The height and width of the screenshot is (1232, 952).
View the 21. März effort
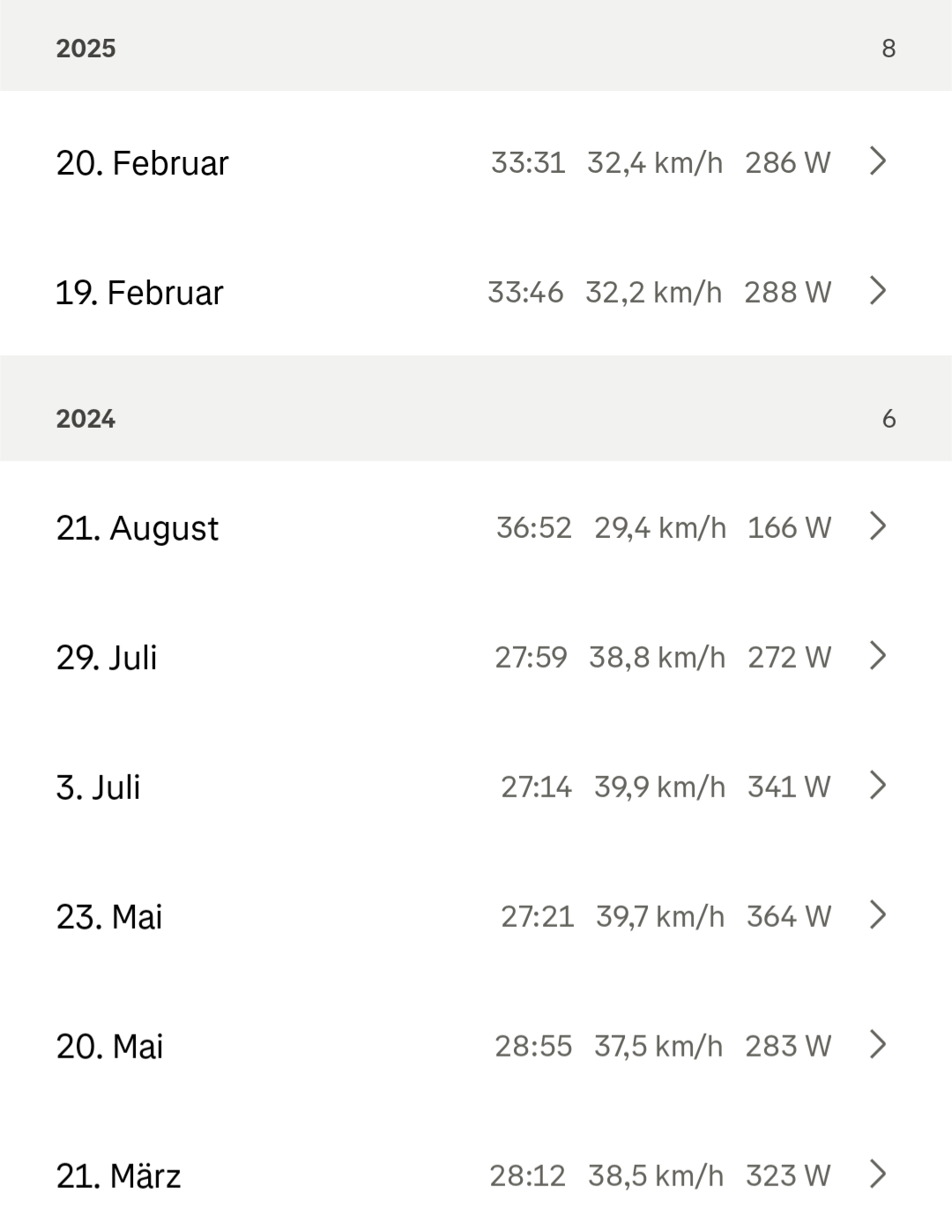click(x=476, y=1176)
